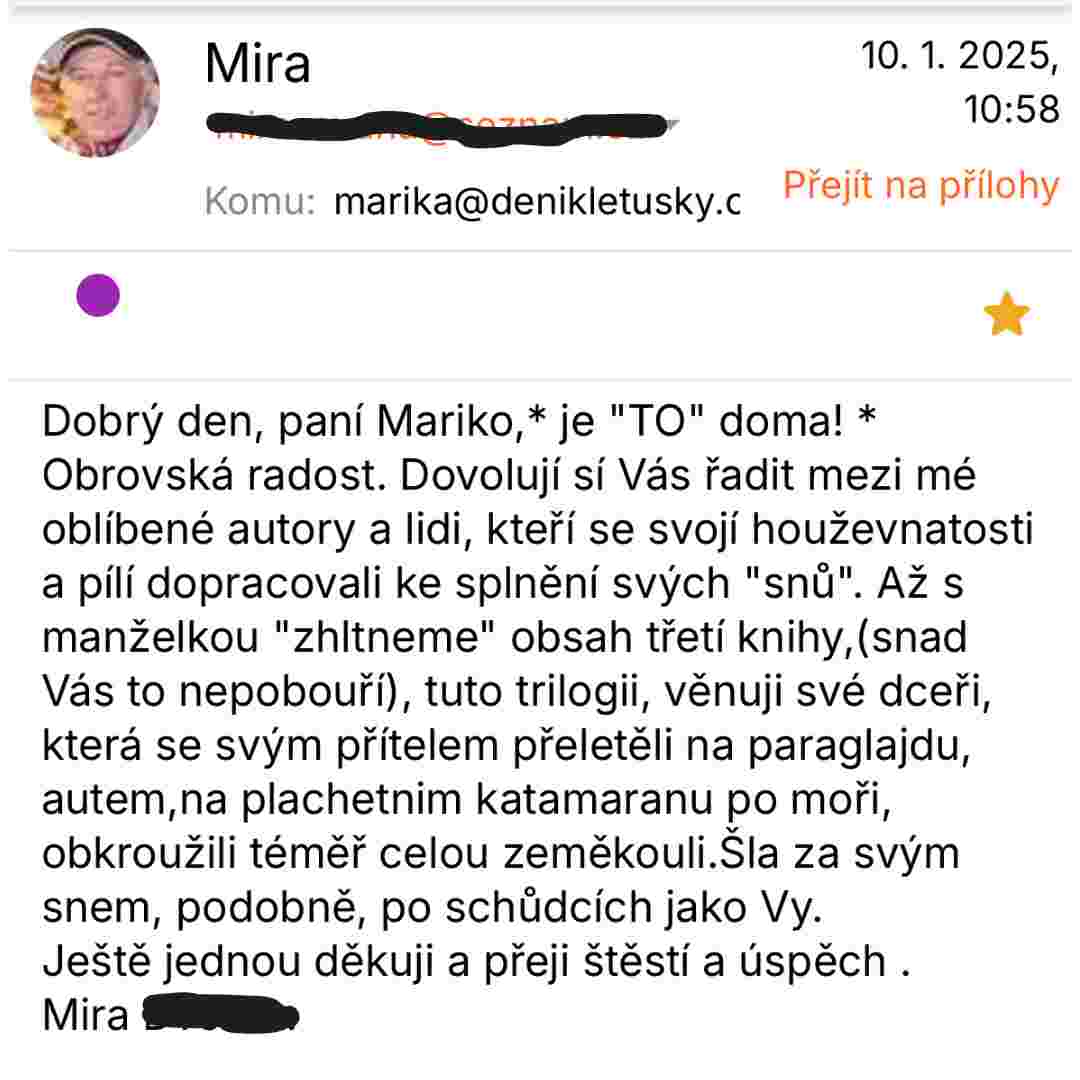The height and width of the screenshot is (1080, 1080).
Task: Tap the purple label dot
Action: 98,296
